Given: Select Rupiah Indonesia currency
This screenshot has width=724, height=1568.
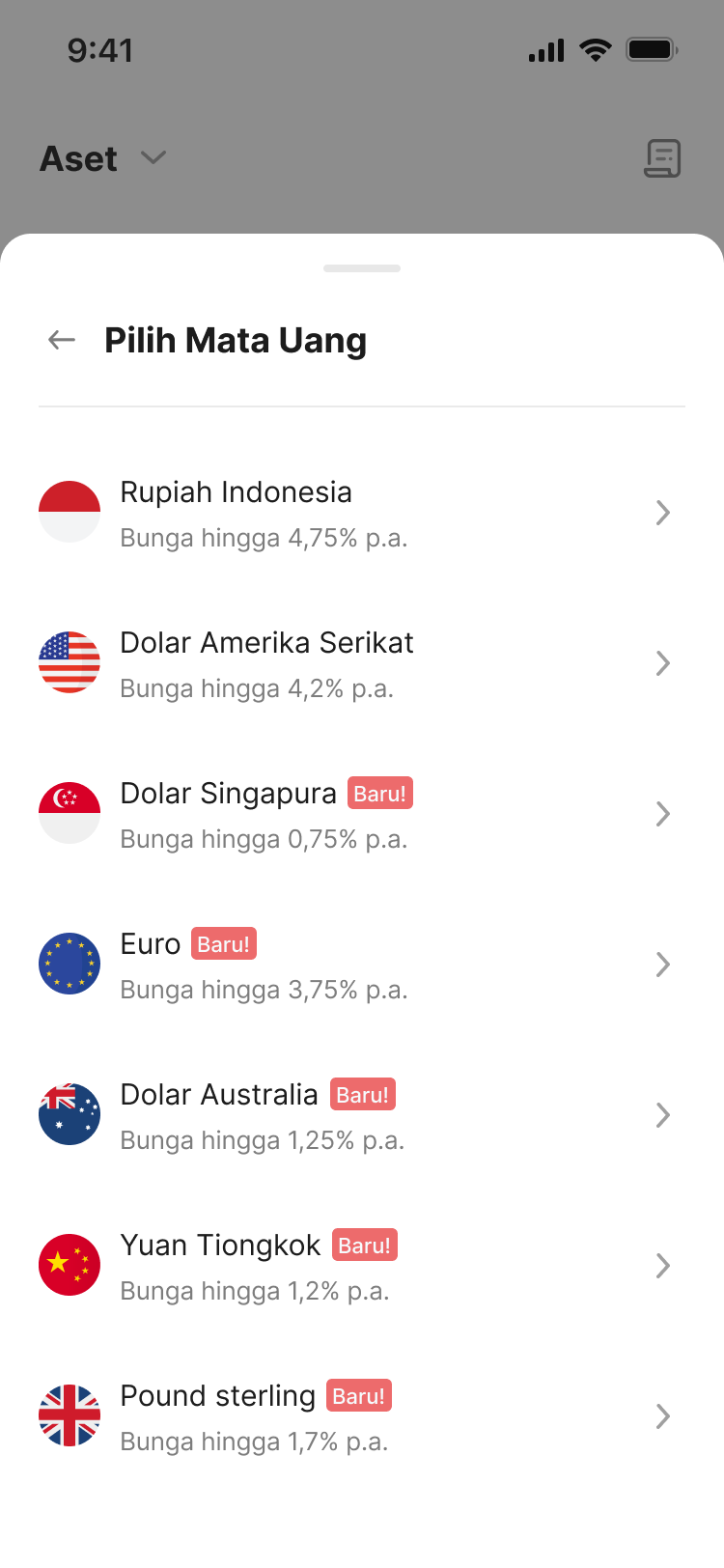Looking at the screenshot, I should 361,513.
